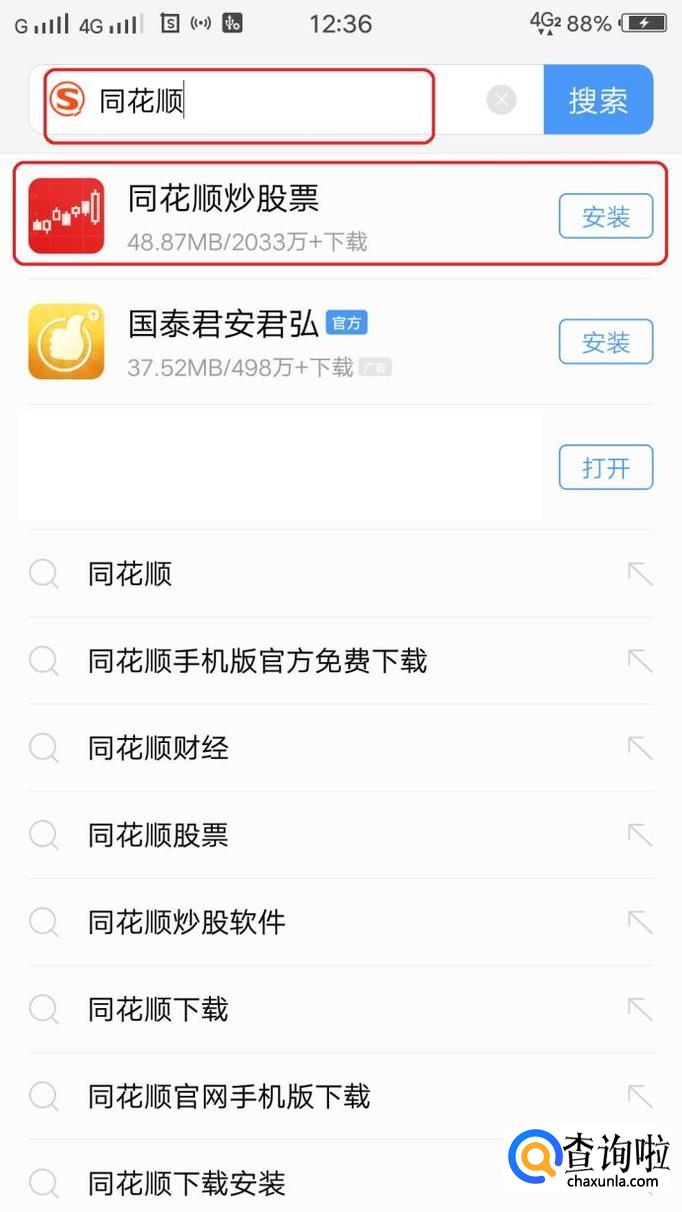Install 国泰君安君弘
The height and width of the screenshot is (1212, 682).
point(605,342)
